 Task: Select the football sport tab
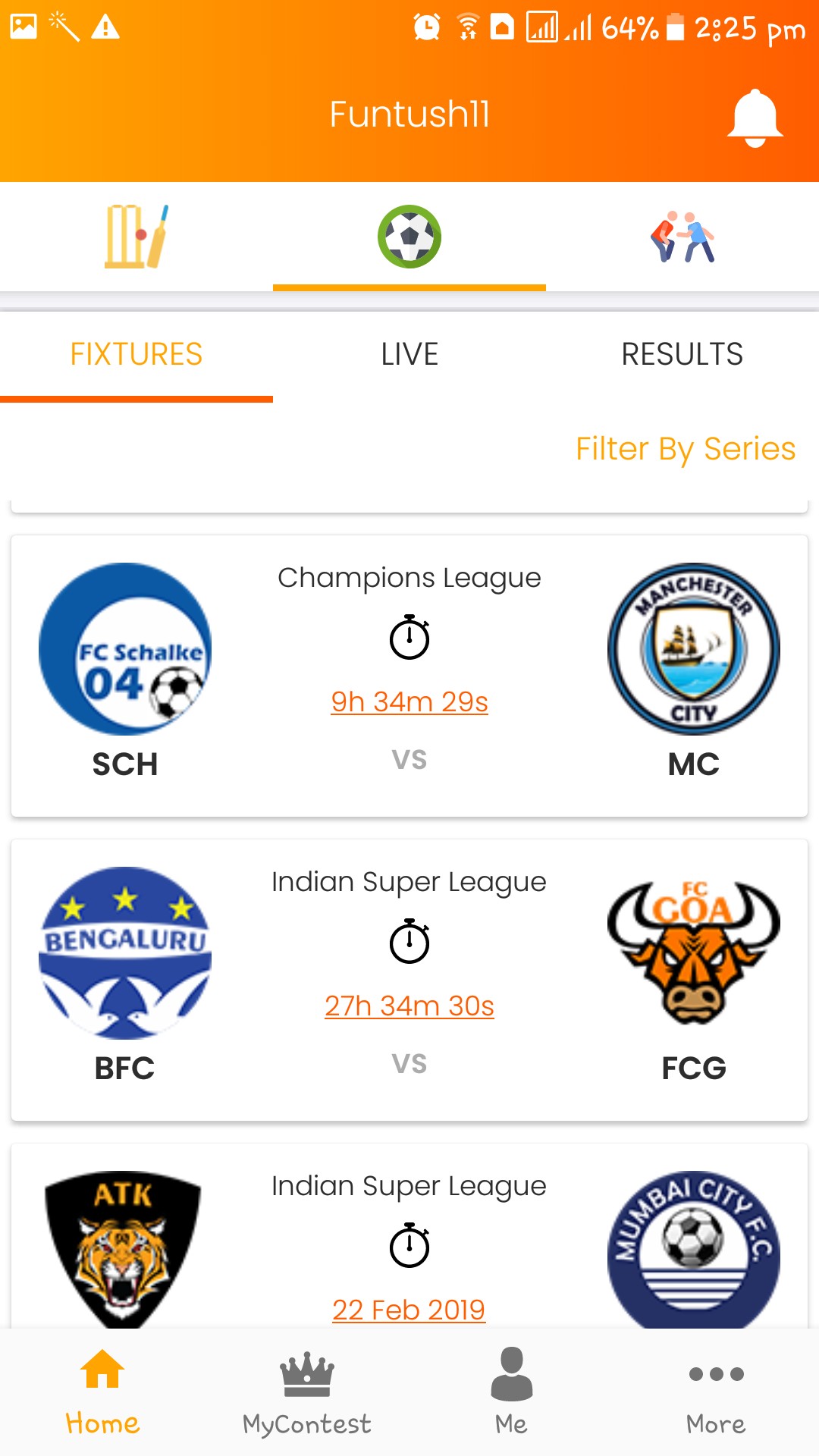point(409,237)
